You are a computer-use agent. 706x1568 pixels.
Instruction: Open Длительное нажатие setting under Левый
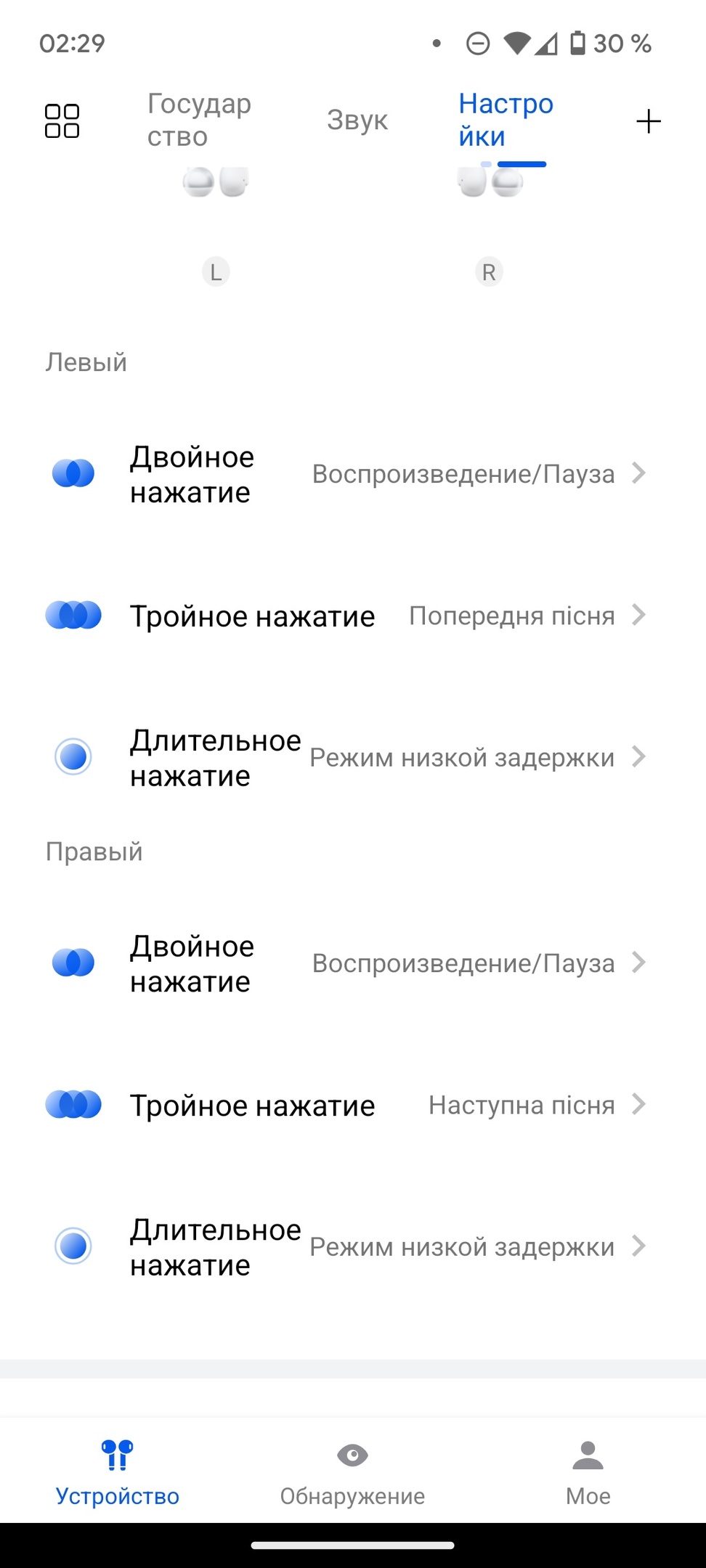(353, 757)
